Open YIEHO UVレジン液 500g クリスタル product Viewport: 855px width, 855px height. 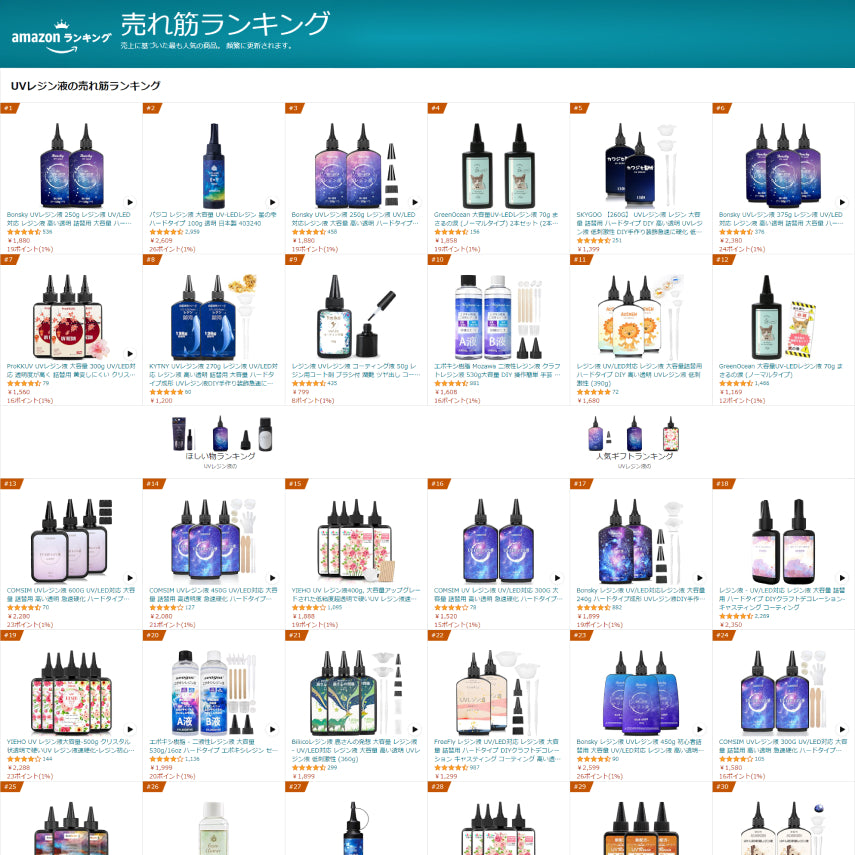70,692
